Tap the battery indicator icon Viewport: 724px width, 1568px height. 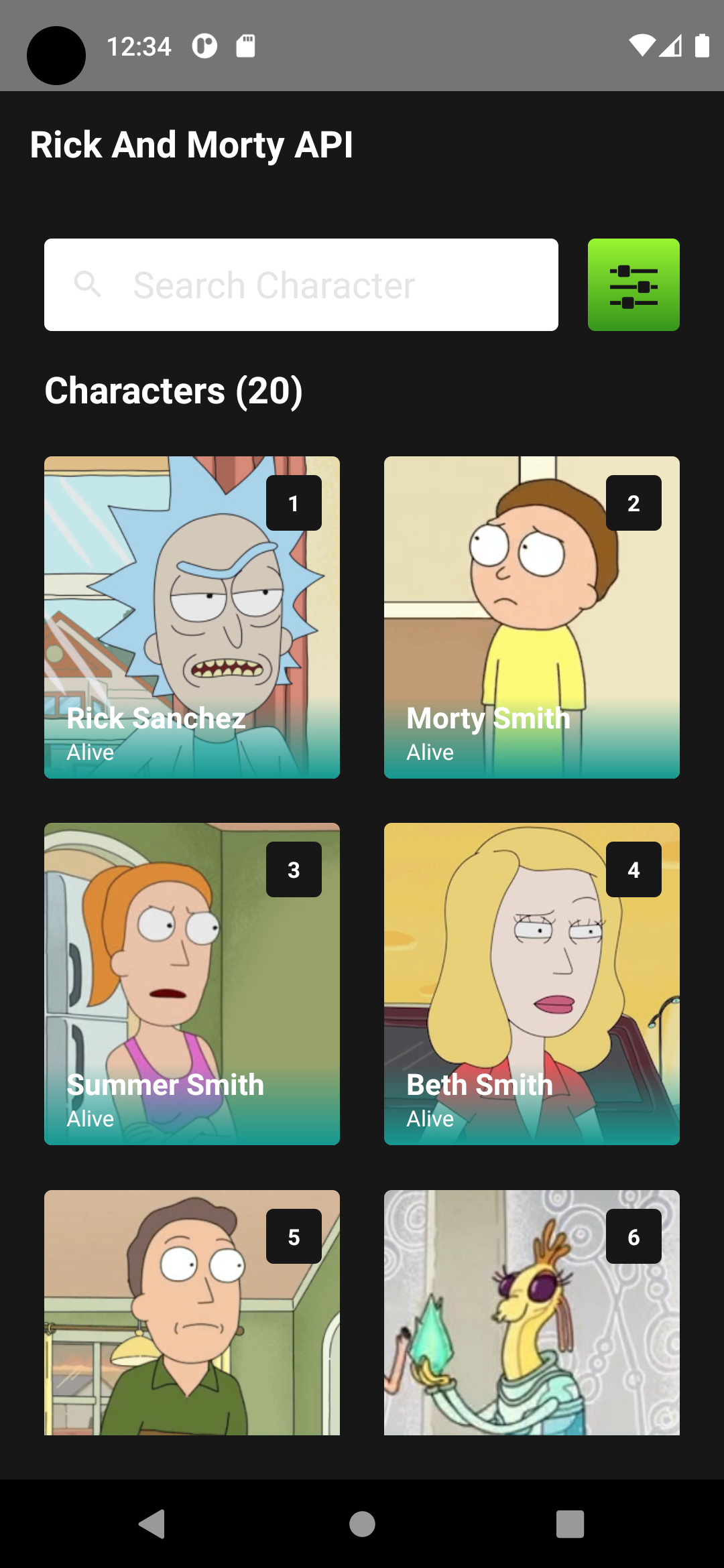702,46
